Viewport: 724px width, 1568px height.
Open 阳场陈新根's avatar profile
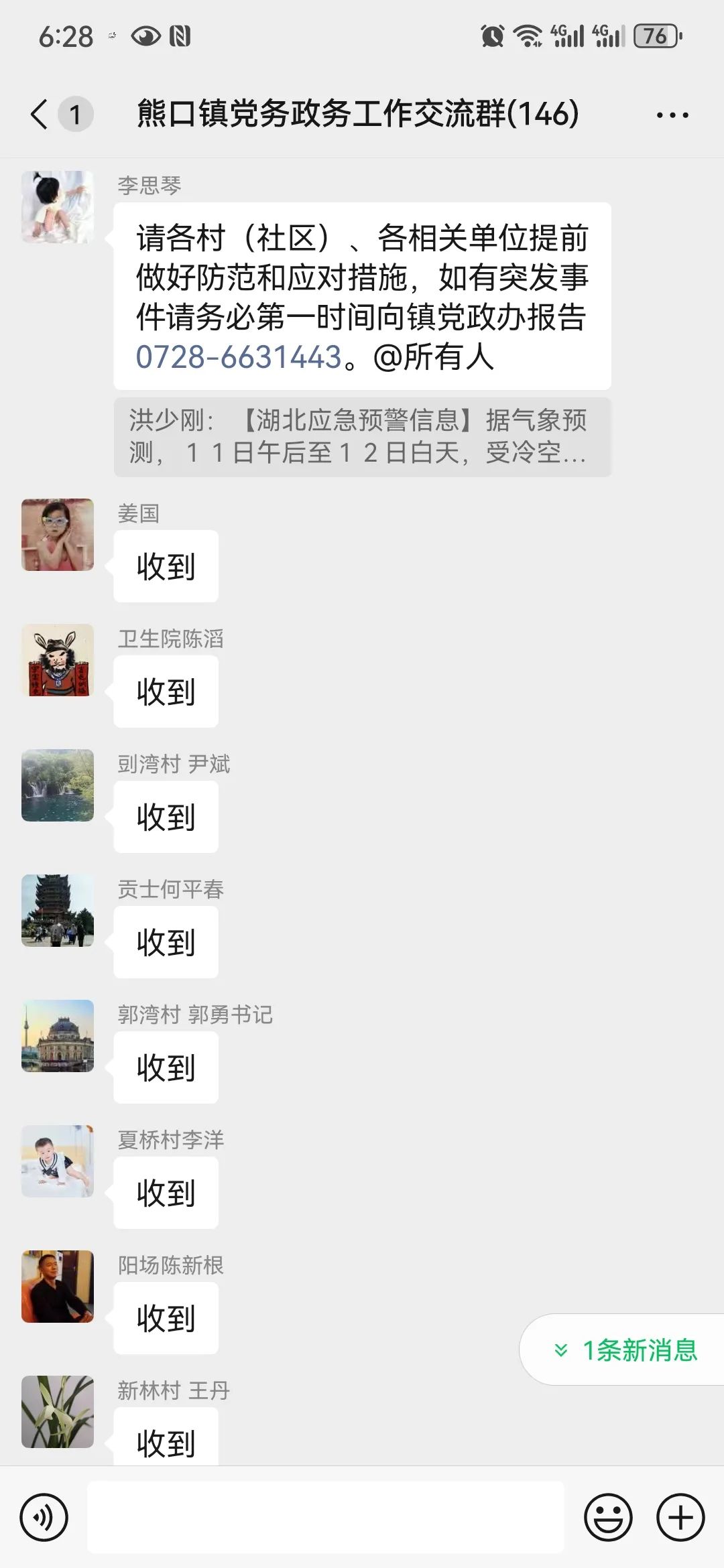click(x=58, y=1287)
